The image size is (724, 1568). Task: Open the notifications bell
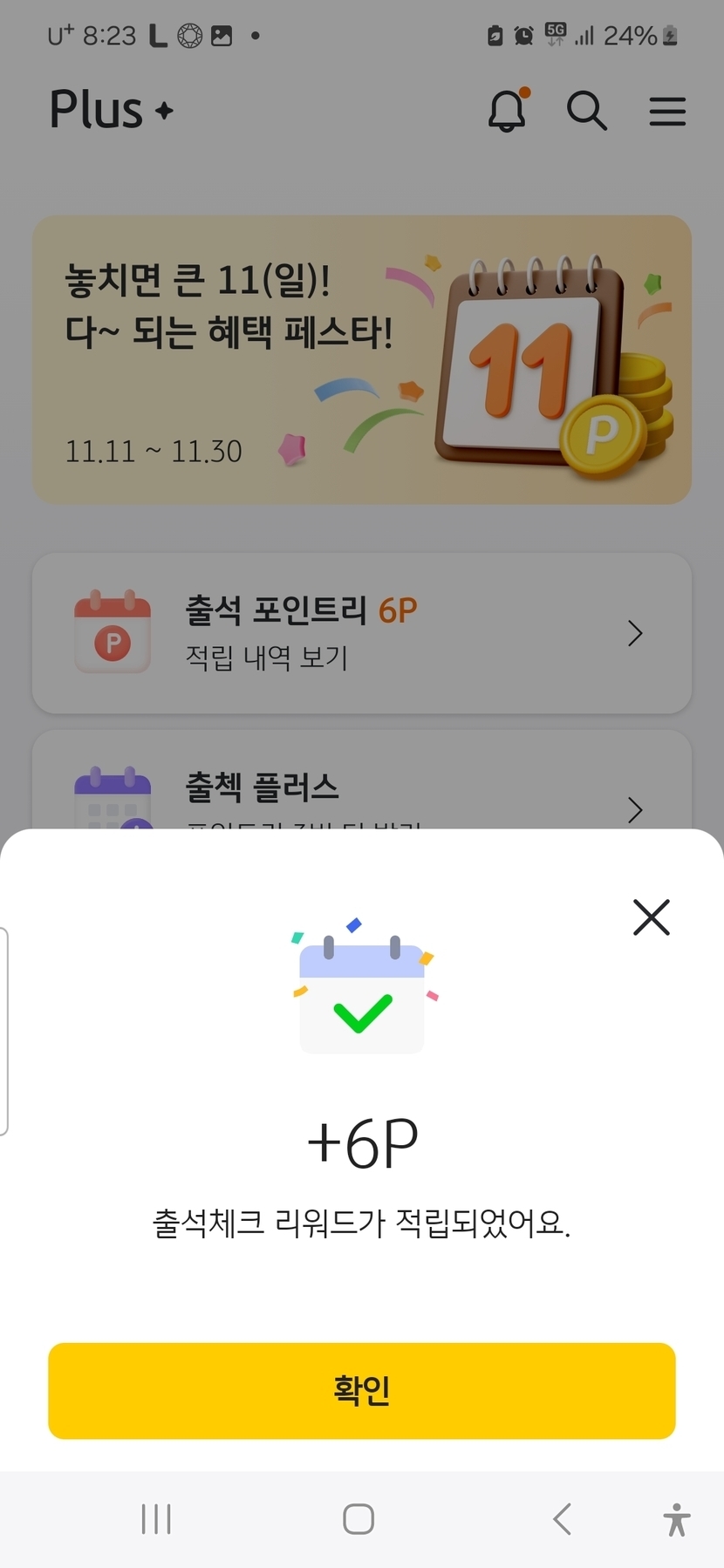tap(507, 111)
